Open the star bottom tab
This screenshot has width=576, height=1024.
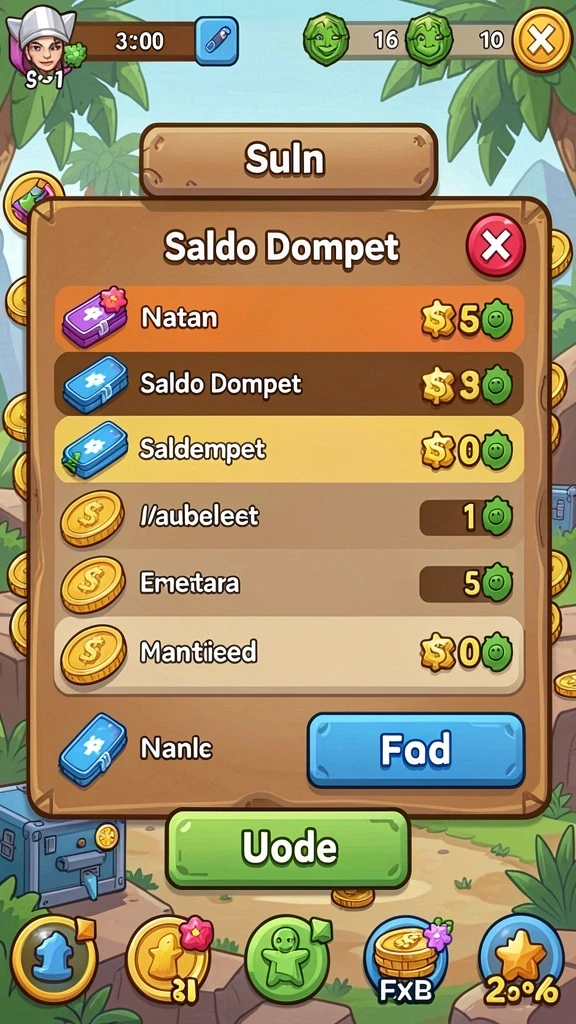522,959
